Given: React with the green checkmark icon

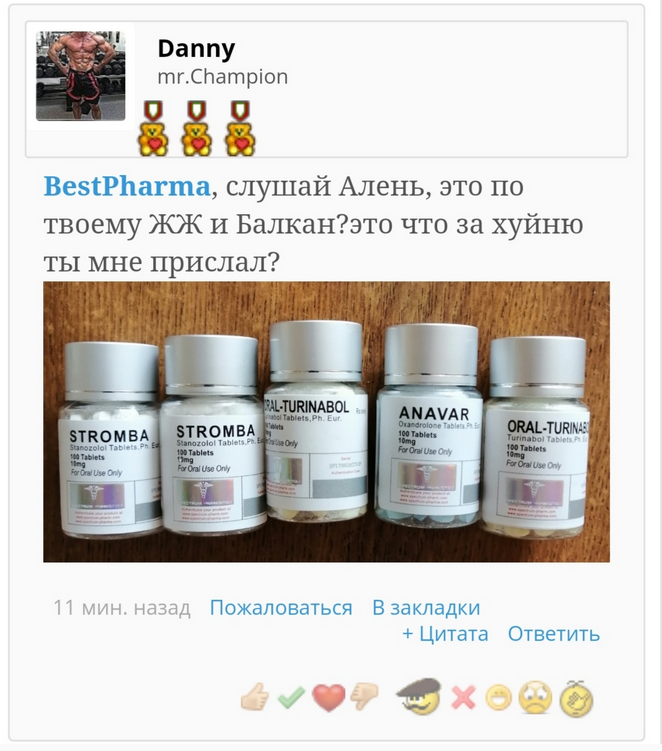Looking at the screenshot, I should [291, 697].
